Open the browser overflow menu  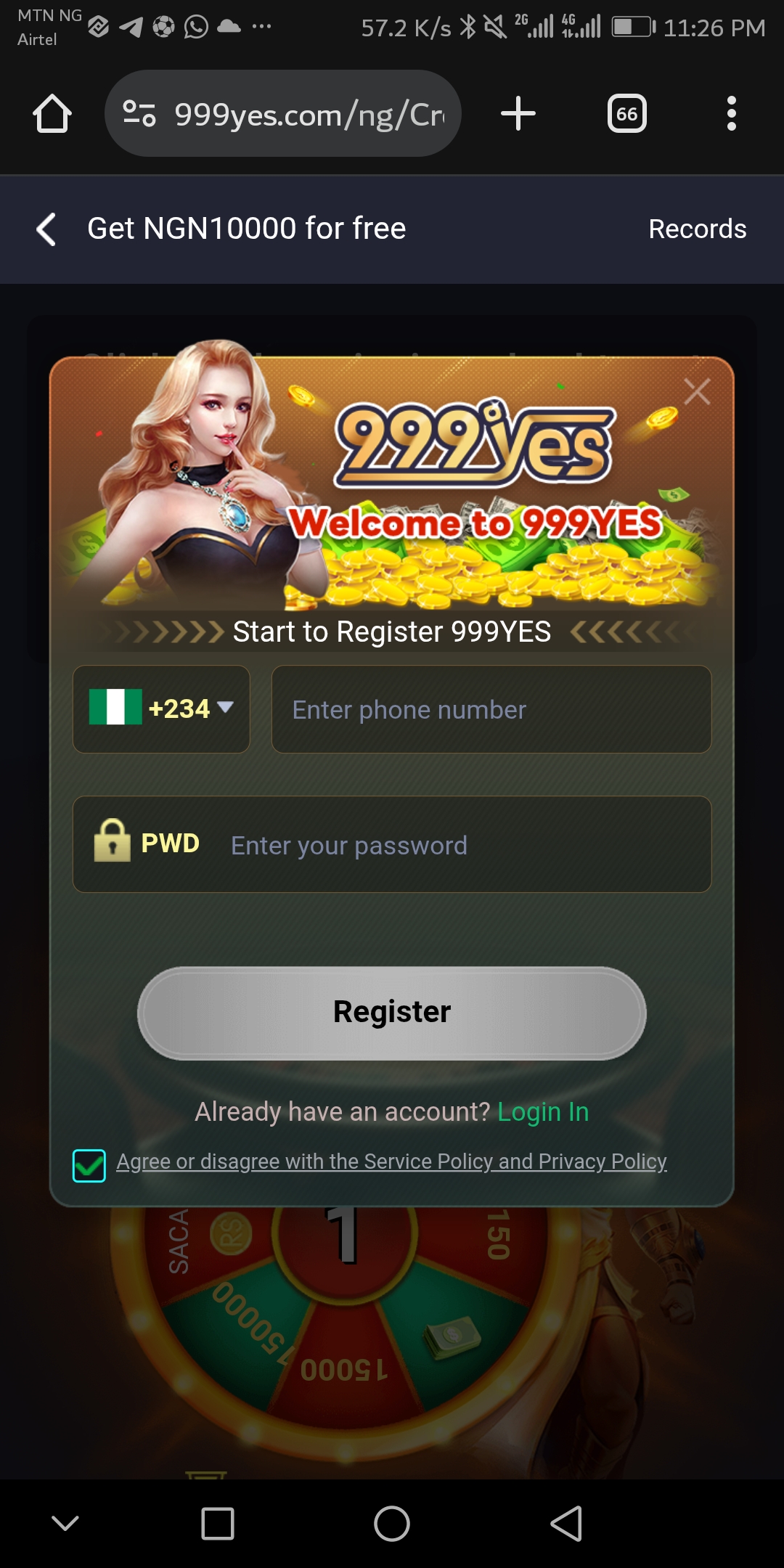[x=731, y=114]
